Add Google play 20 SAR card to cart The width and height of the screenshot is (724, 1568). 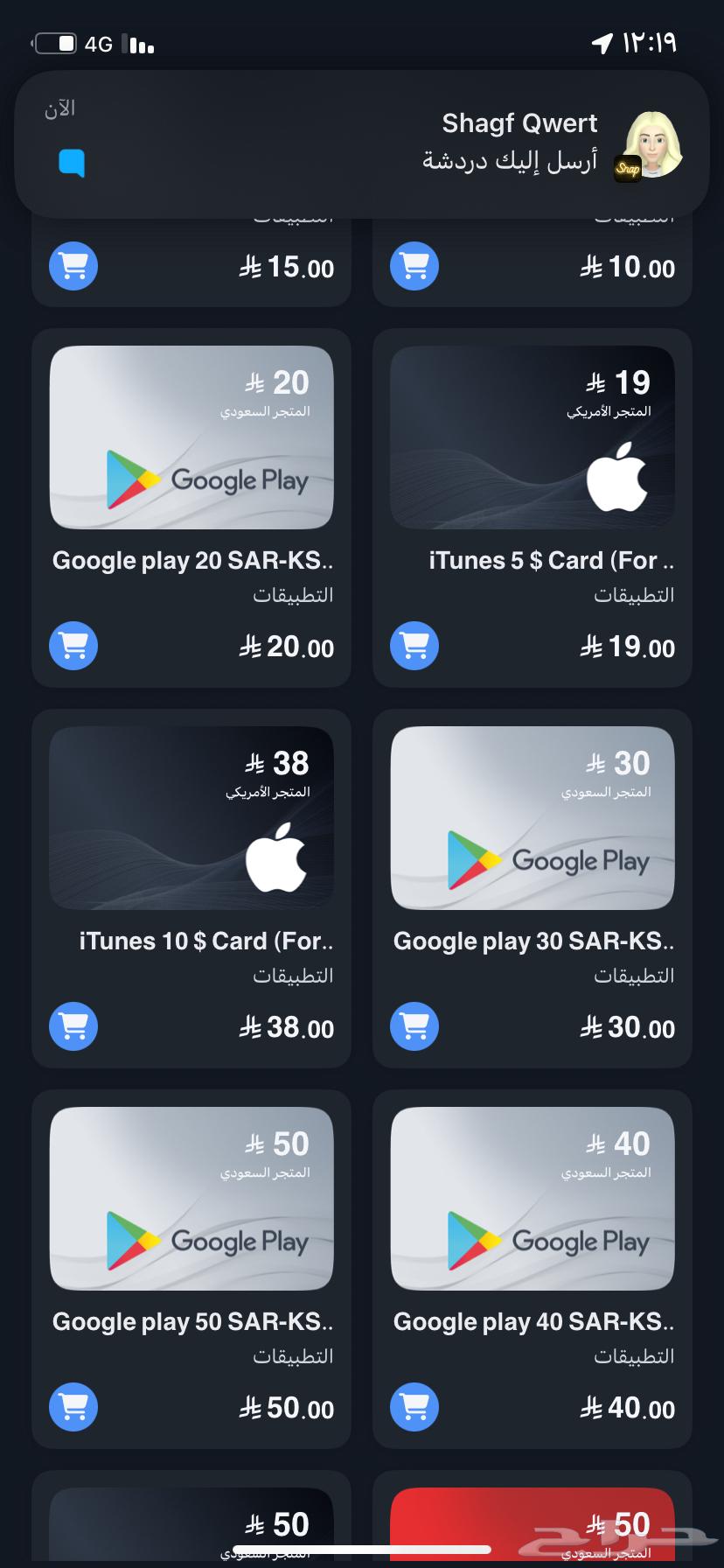point(73,646)
